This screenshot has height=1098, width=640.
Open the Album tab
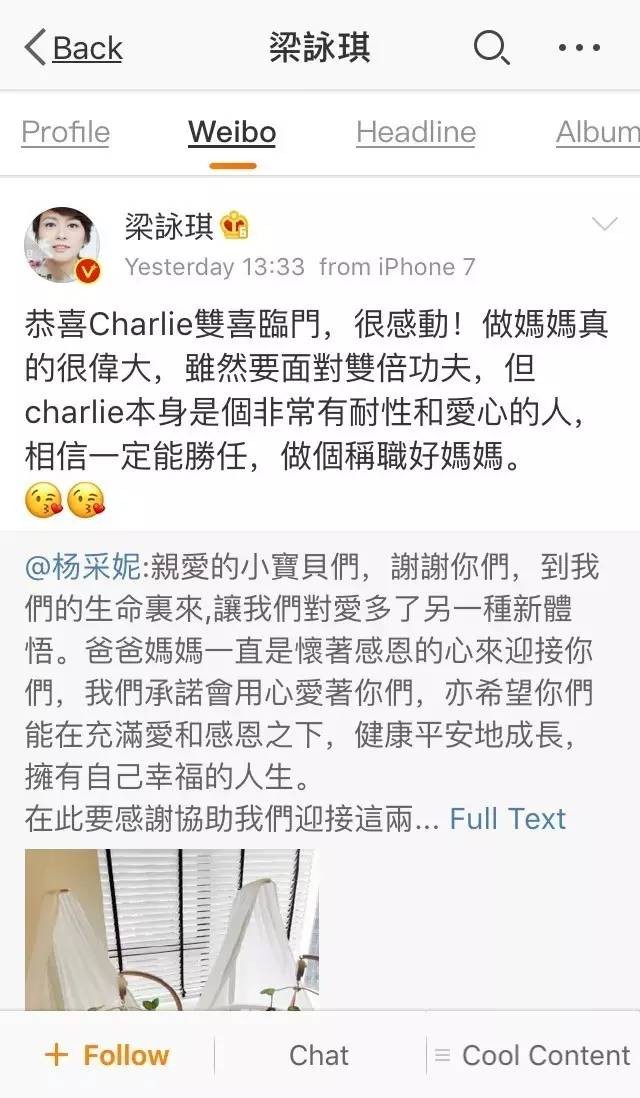tap(597, 132)
